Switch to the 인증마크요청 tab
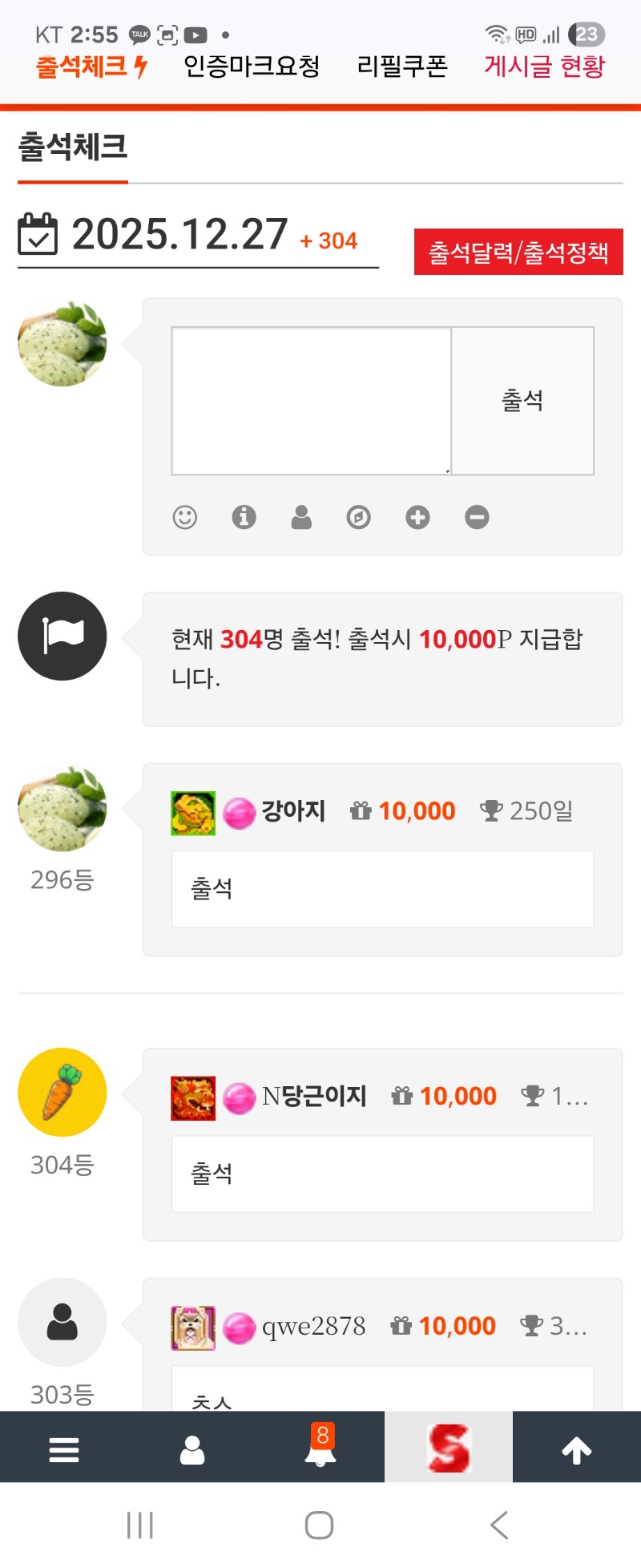Viewport: 641px width, 1568px height. (252, 67)
